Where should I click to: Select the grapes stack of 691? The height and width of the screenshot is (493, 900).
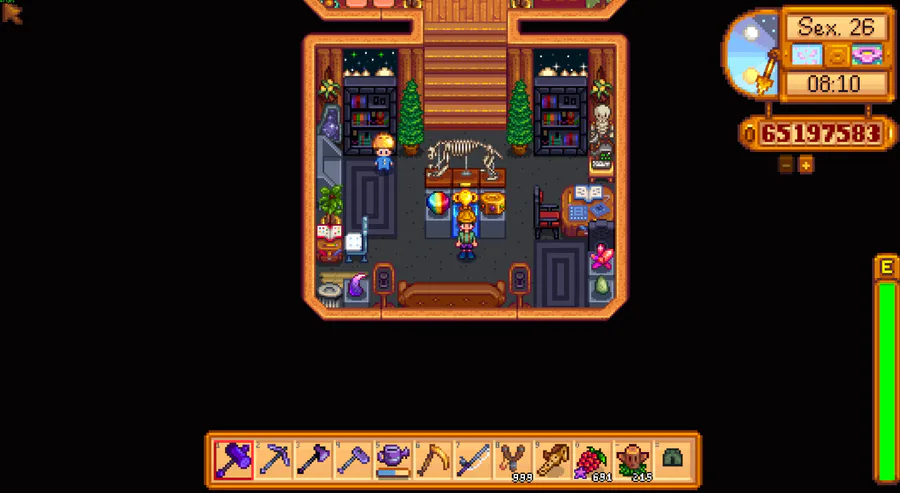tap(592, 460)
